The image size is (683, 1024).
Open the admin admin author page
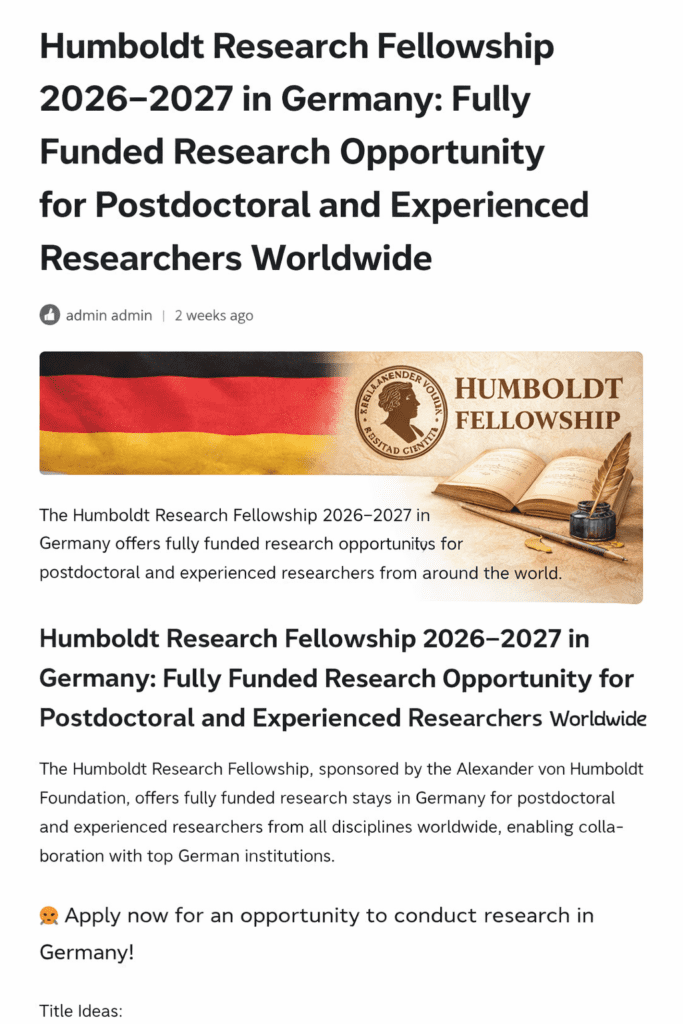coord(108,316)
